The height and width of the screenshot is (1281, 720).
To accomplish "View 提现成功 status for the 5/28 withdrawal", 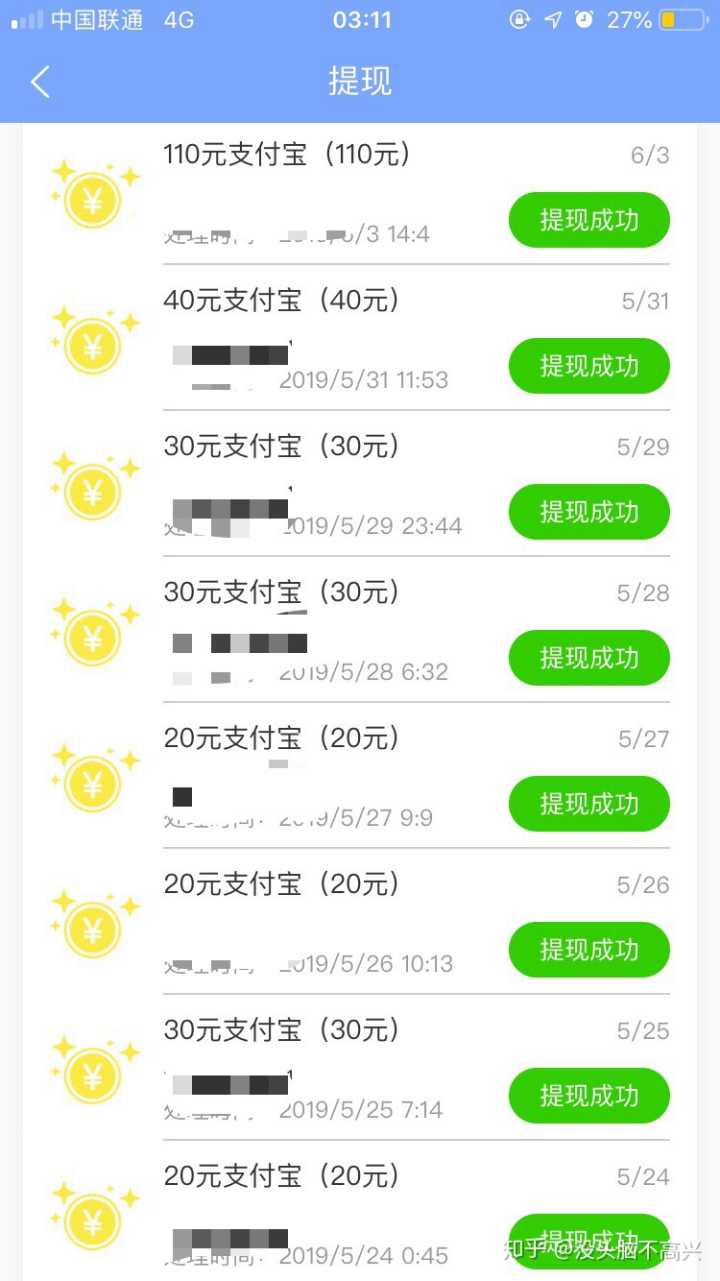I will point(589,658).
